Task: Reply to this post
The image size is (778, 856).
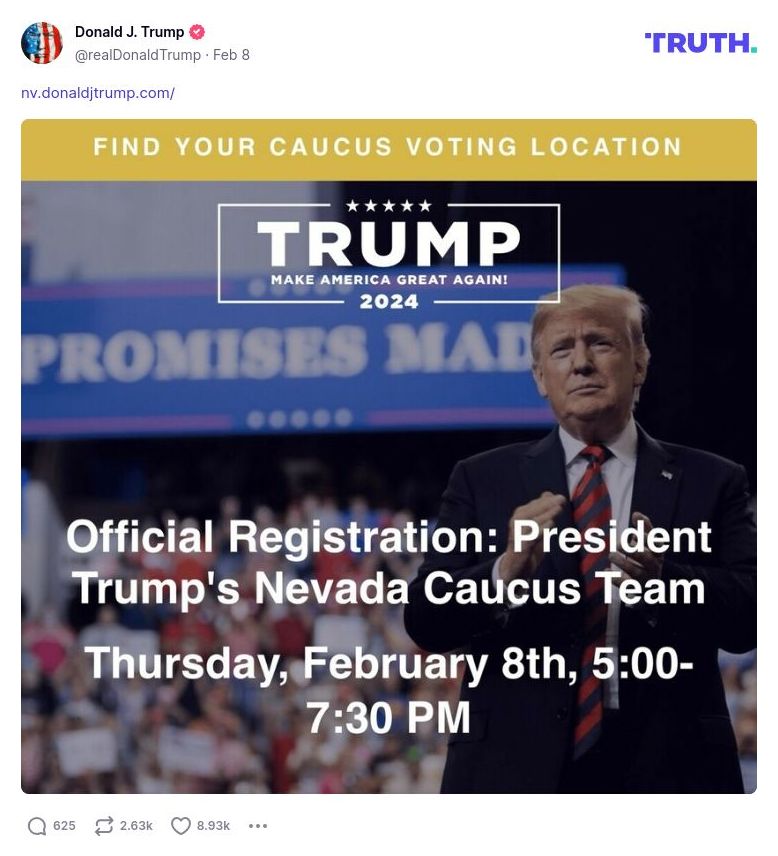Action: (38, 826)
